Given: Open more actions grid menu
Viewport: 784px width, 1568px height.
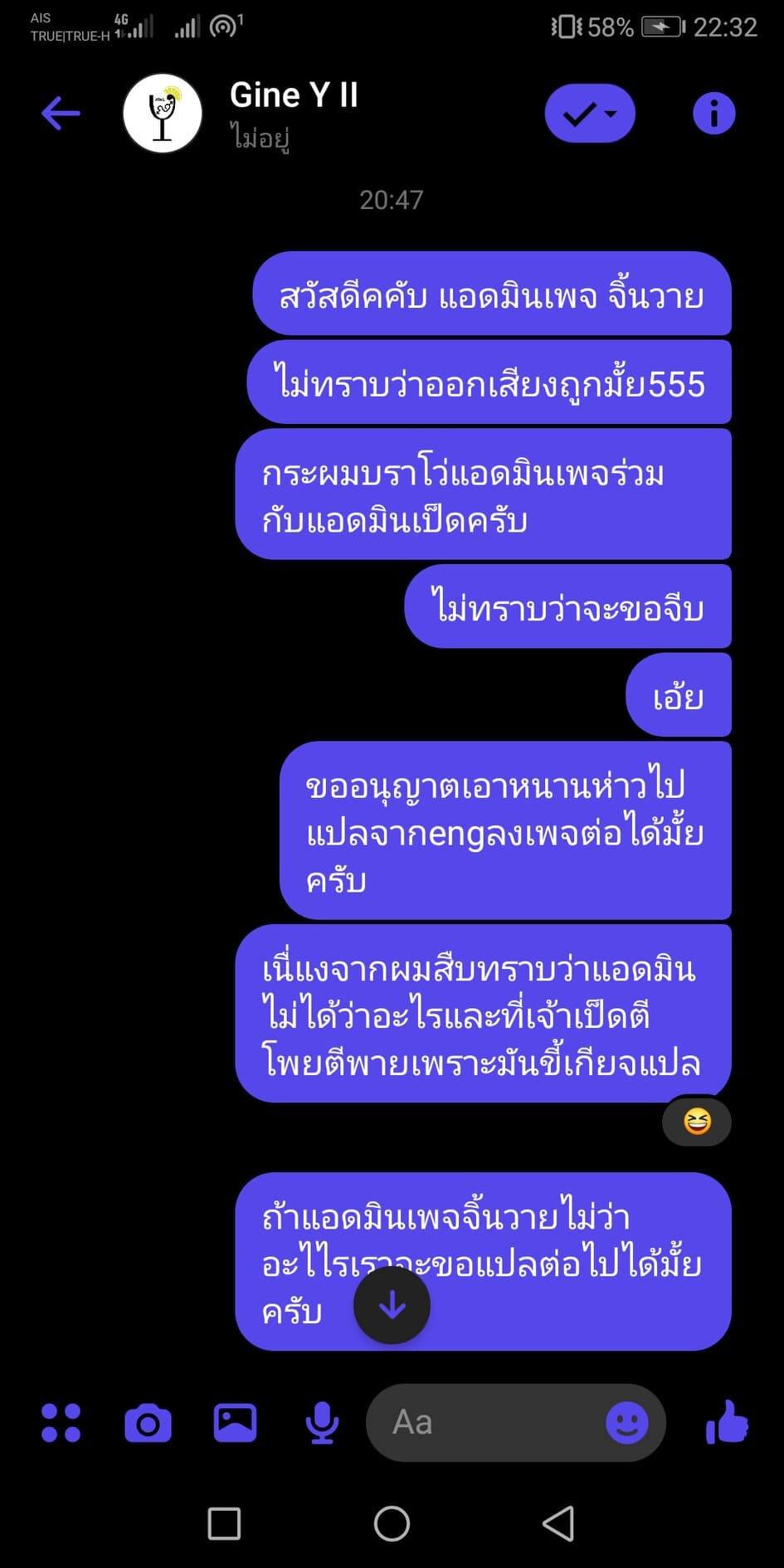Looking at the screenshot, I should pos(61,1423).
